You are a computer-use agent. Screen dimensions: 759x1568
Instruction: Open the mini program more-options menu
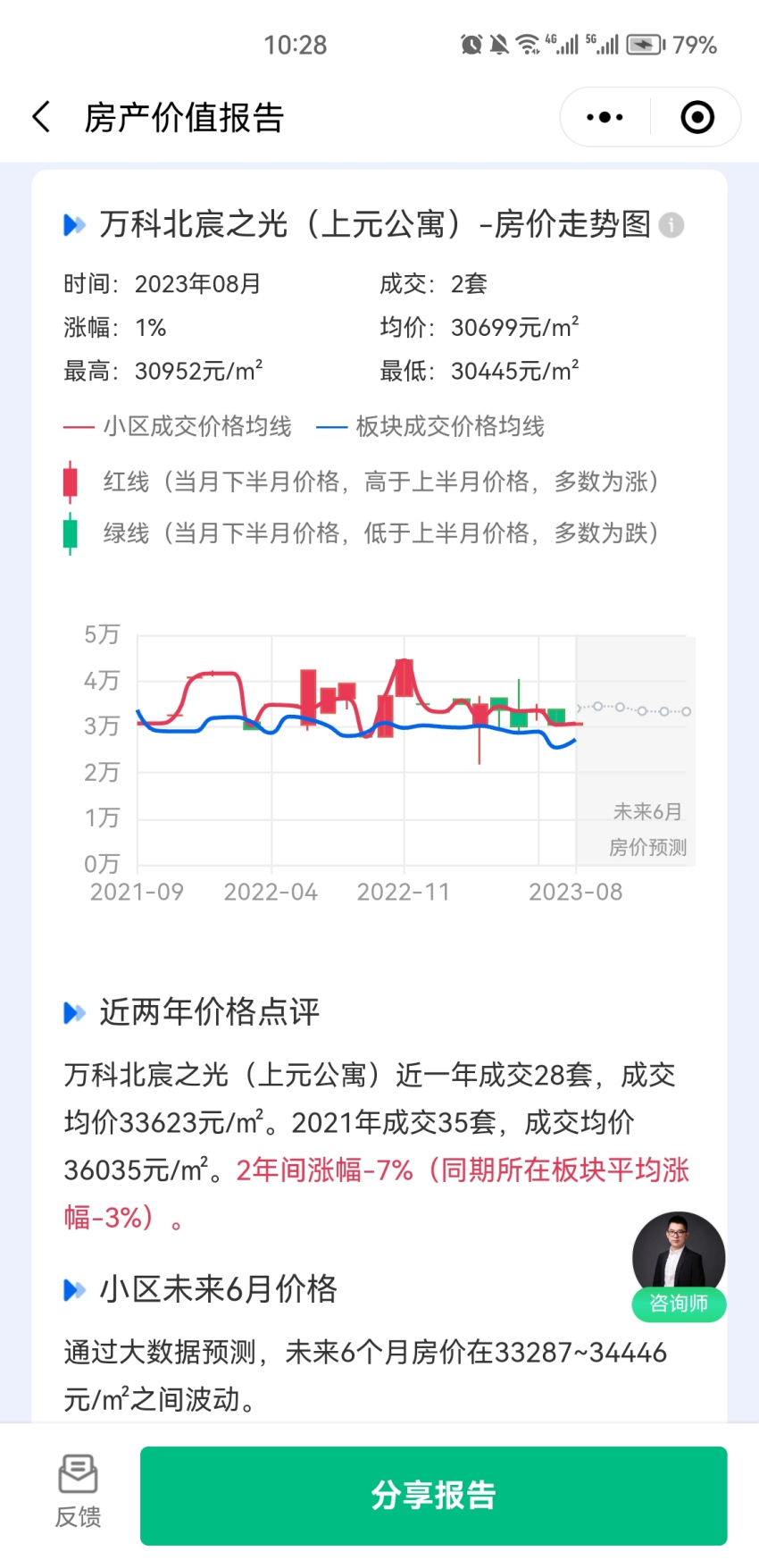tap(605, 117)
